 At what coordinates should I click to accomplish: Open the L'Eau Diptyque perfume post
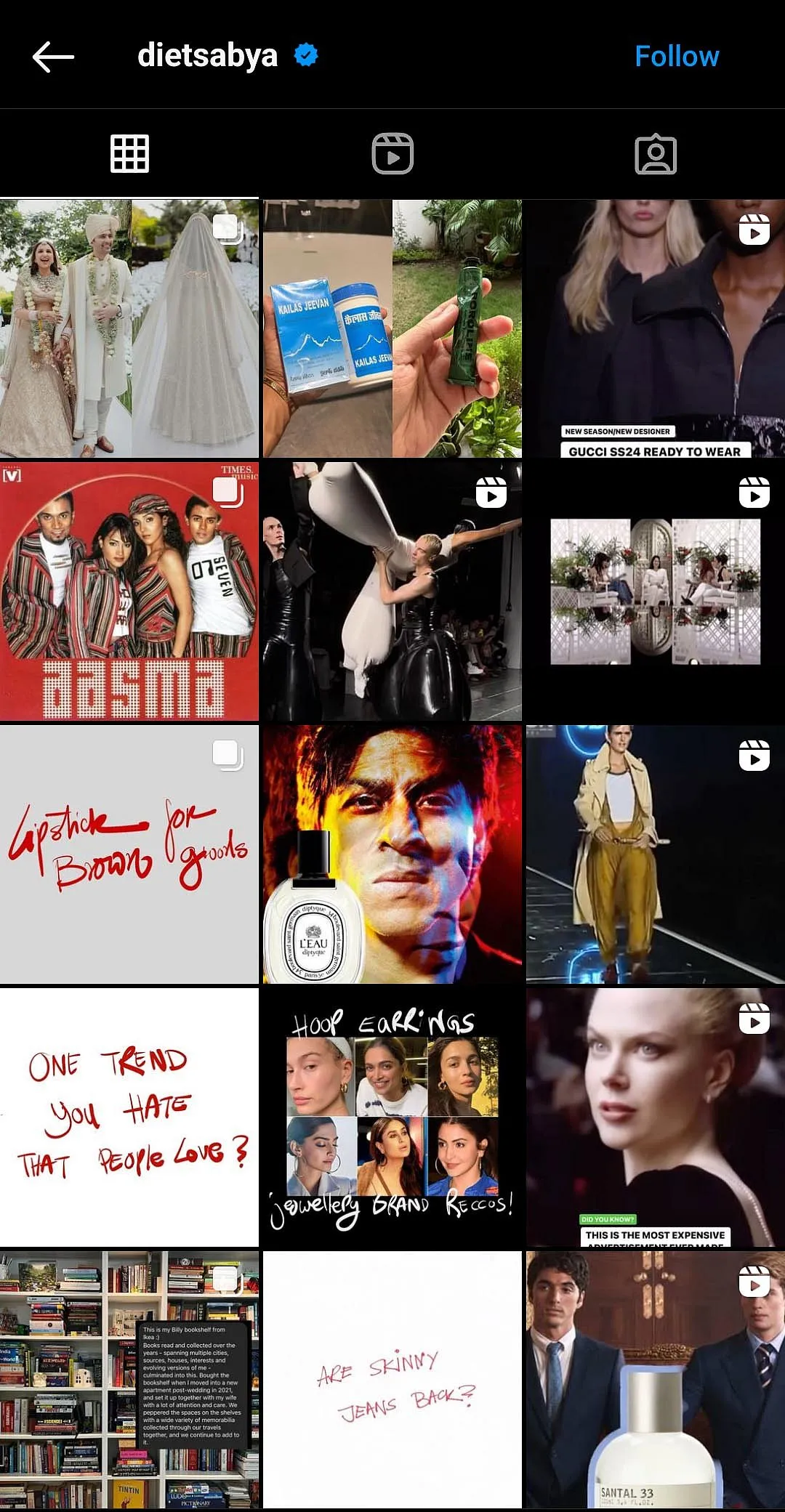click(392, 854)
